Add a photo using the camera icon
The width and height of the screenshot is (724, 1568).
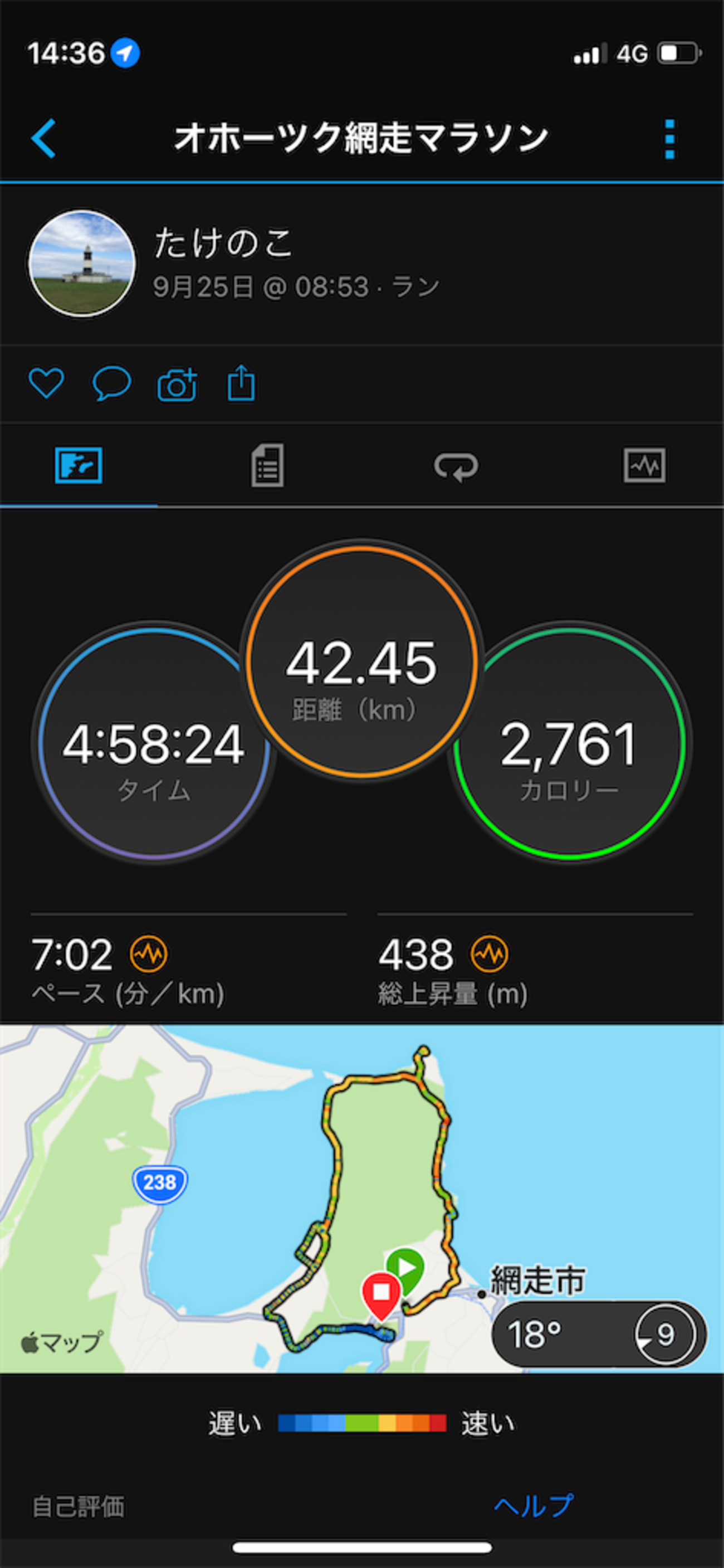click(x=177, y=384)
